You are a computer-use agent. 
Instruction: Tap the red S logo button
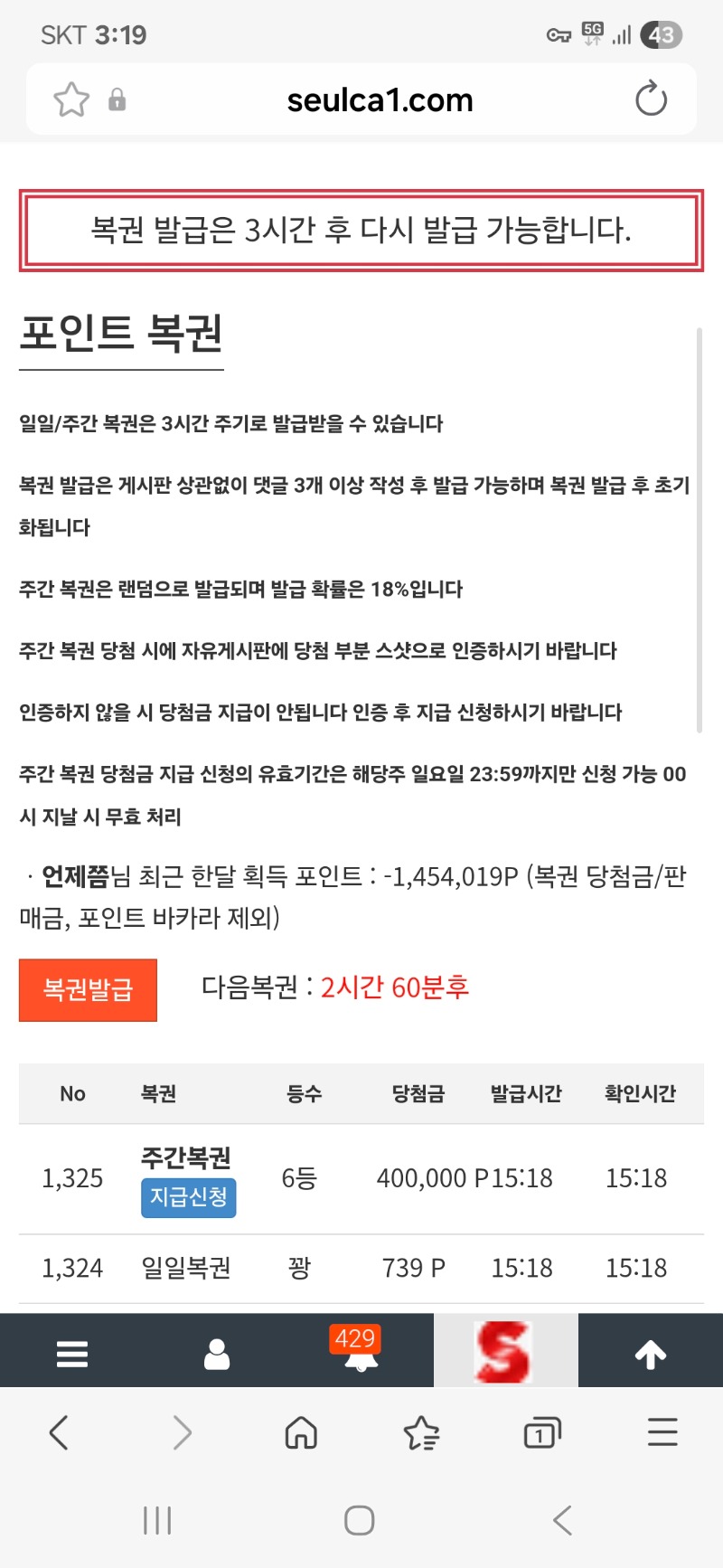click(504, 1351)
